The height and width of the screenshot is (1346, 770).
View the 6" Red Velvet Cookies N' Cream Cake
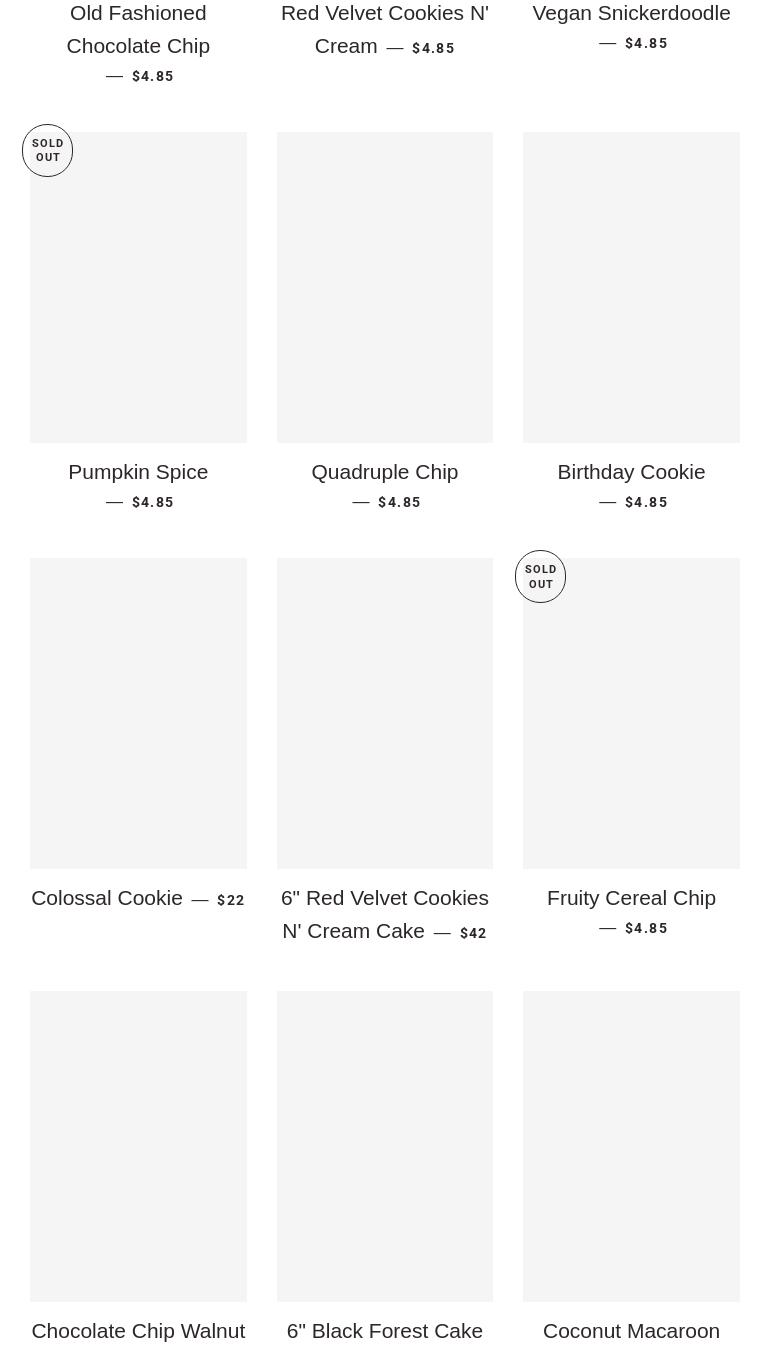pyautogui.click(x=384, y=914)
